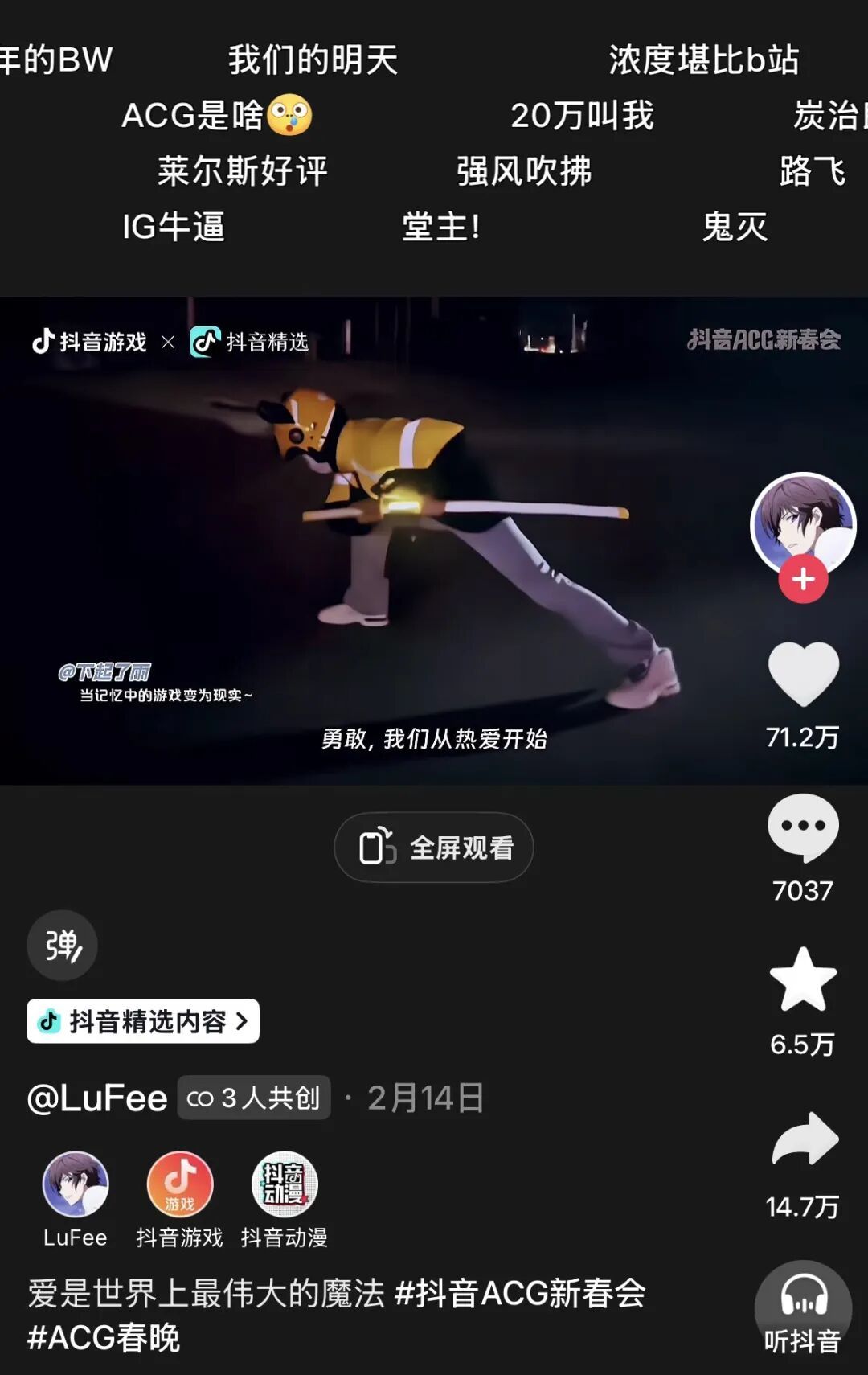Tap the 全屏观看 fullscreen button
This screenshot has width=868, height=1375.
click(x=433, y=847)
